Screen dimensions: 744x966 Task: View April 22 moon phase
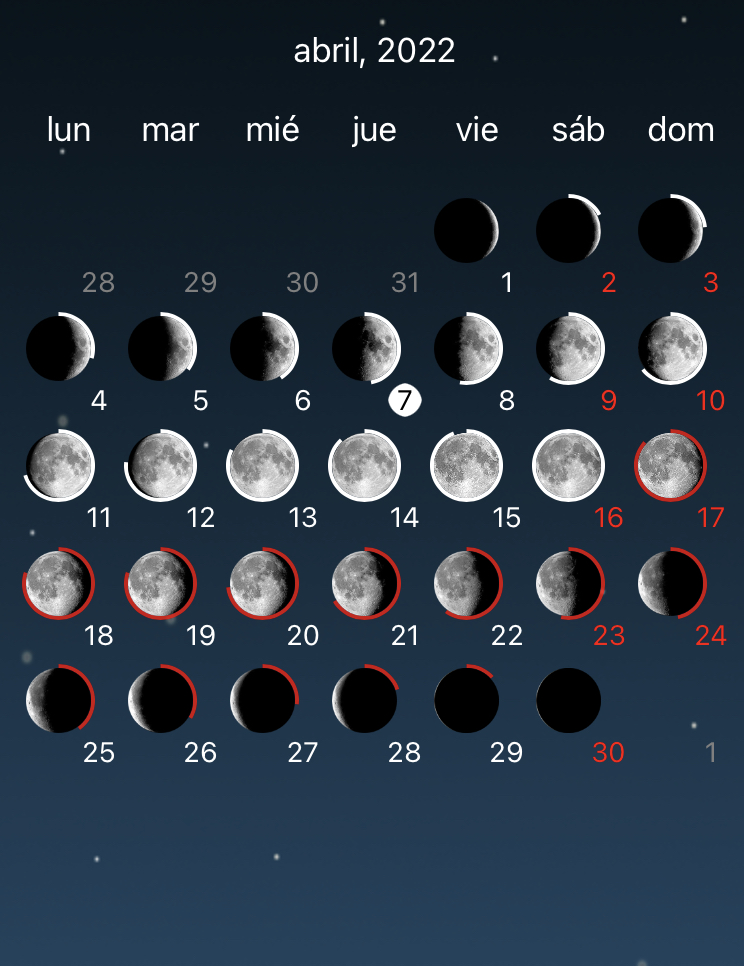pyautogui.click(x=467, y=583)
